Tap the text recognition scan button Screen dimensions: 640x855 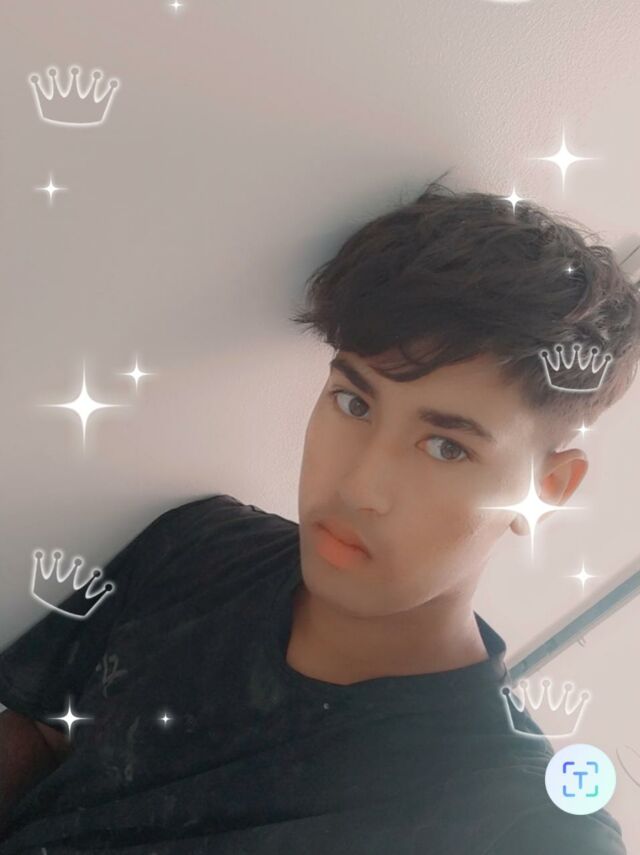[x=580, y=779]
